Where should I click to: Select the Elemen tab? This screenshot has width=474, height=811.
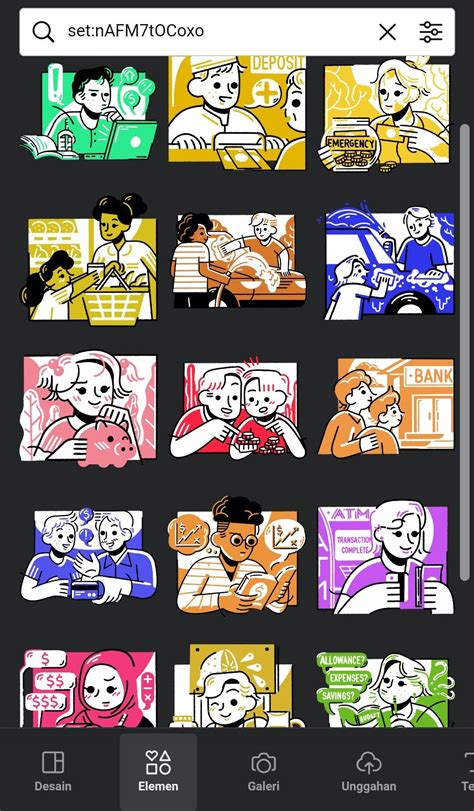(x=158, y=771)
